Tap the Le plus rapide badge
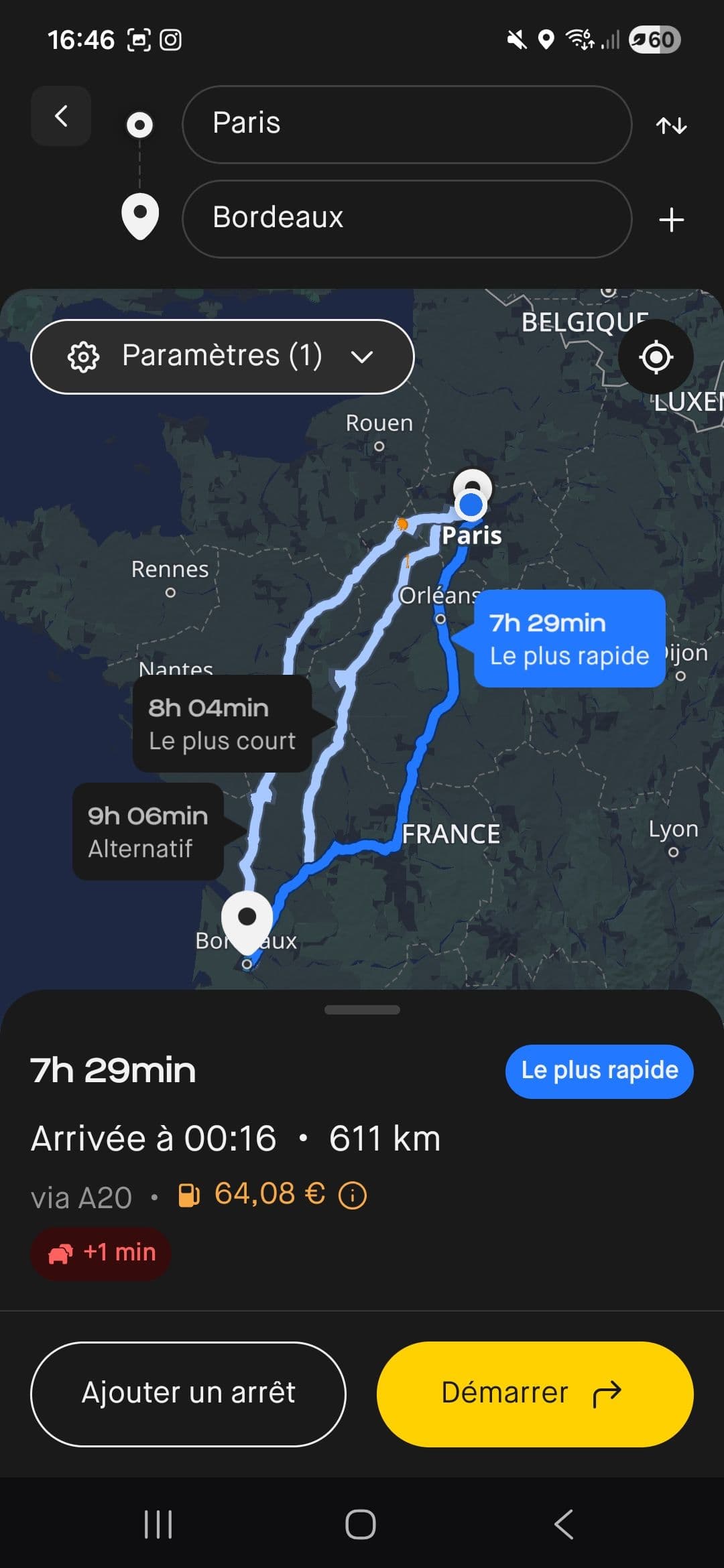The image size is (724, 1568). pyautogui.click(x=599, y=1070)
